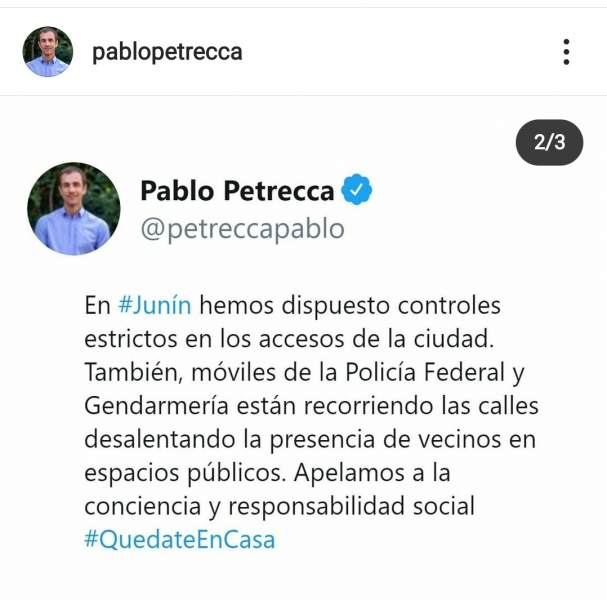607x600 pixels.
Task: Open the post's three-dot overflow menu
Action: 566,52
